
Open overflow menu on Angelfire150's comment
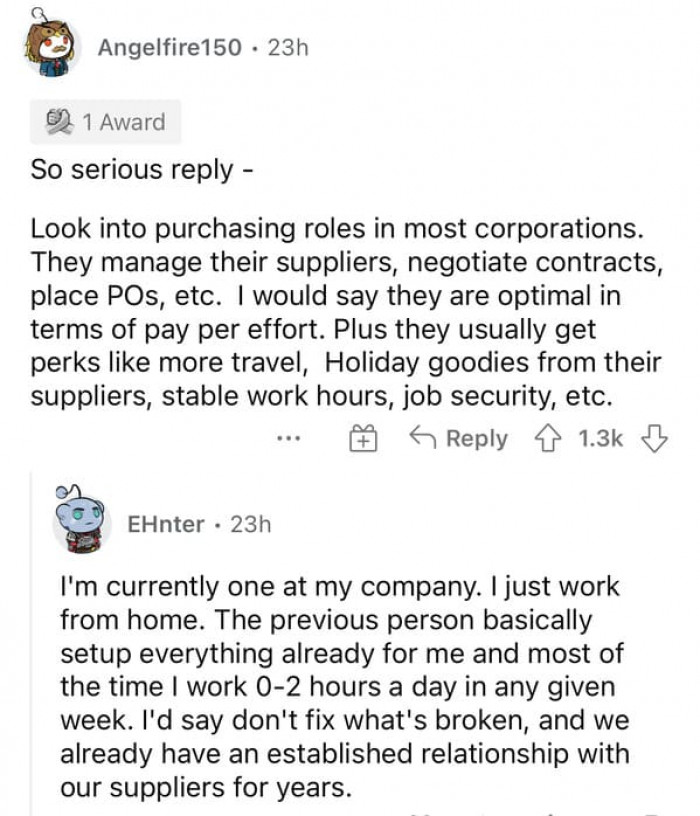click(x=291, y=438)
